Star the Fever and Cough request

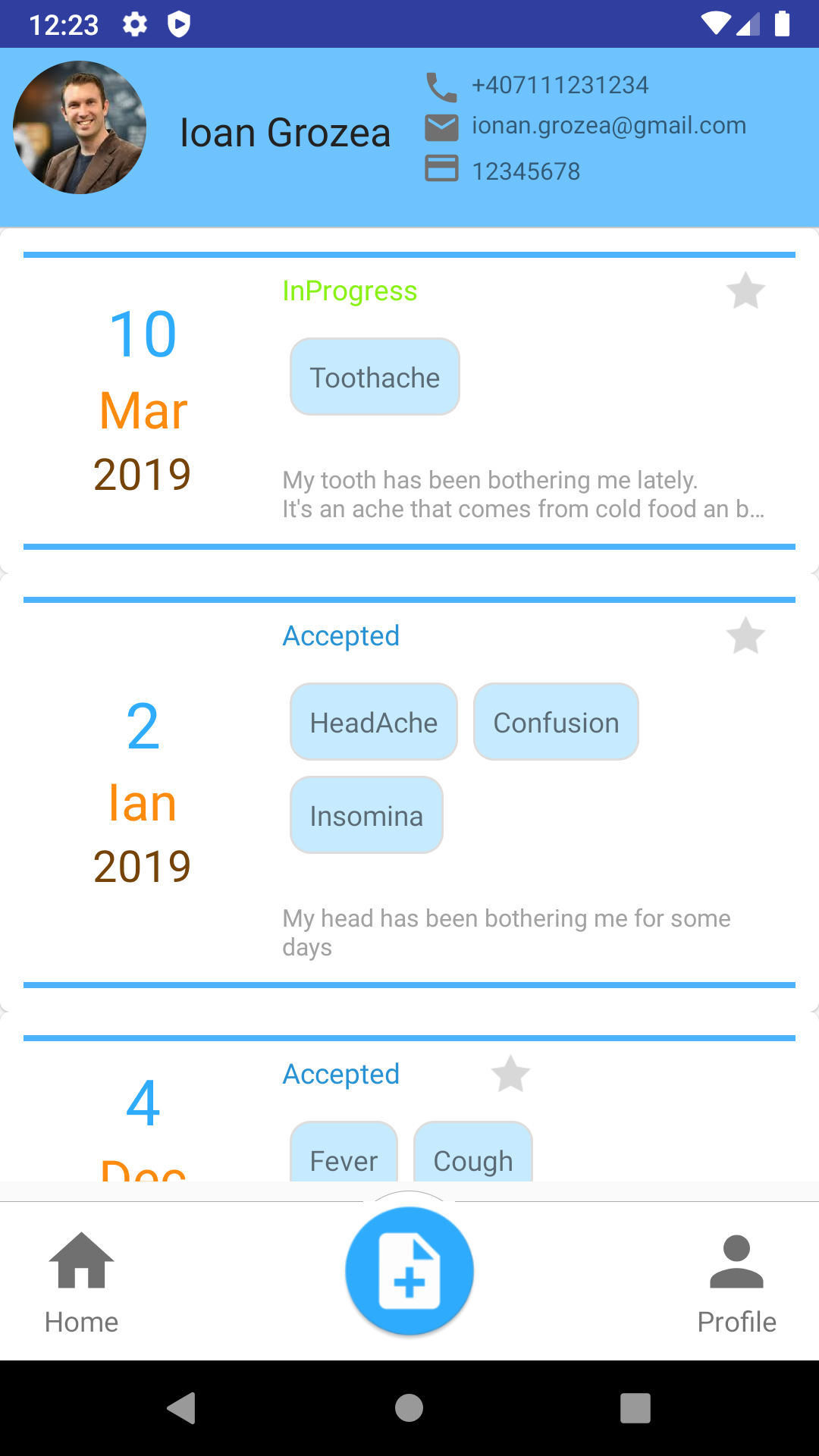(510, 1075)
